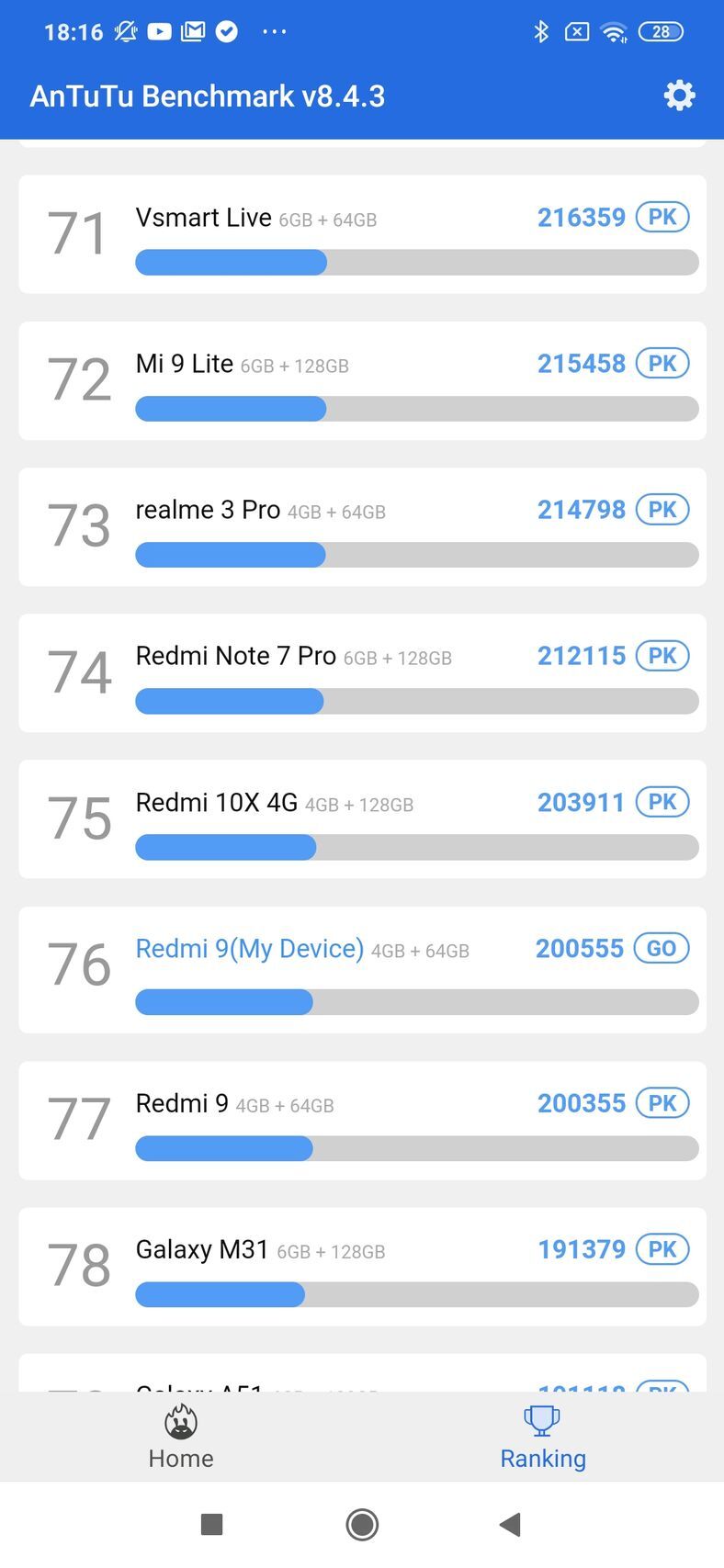Viewport: 724px width, 1568px height.
Task: Open the YouTube notification icon
Action: [x=160, y=30]
